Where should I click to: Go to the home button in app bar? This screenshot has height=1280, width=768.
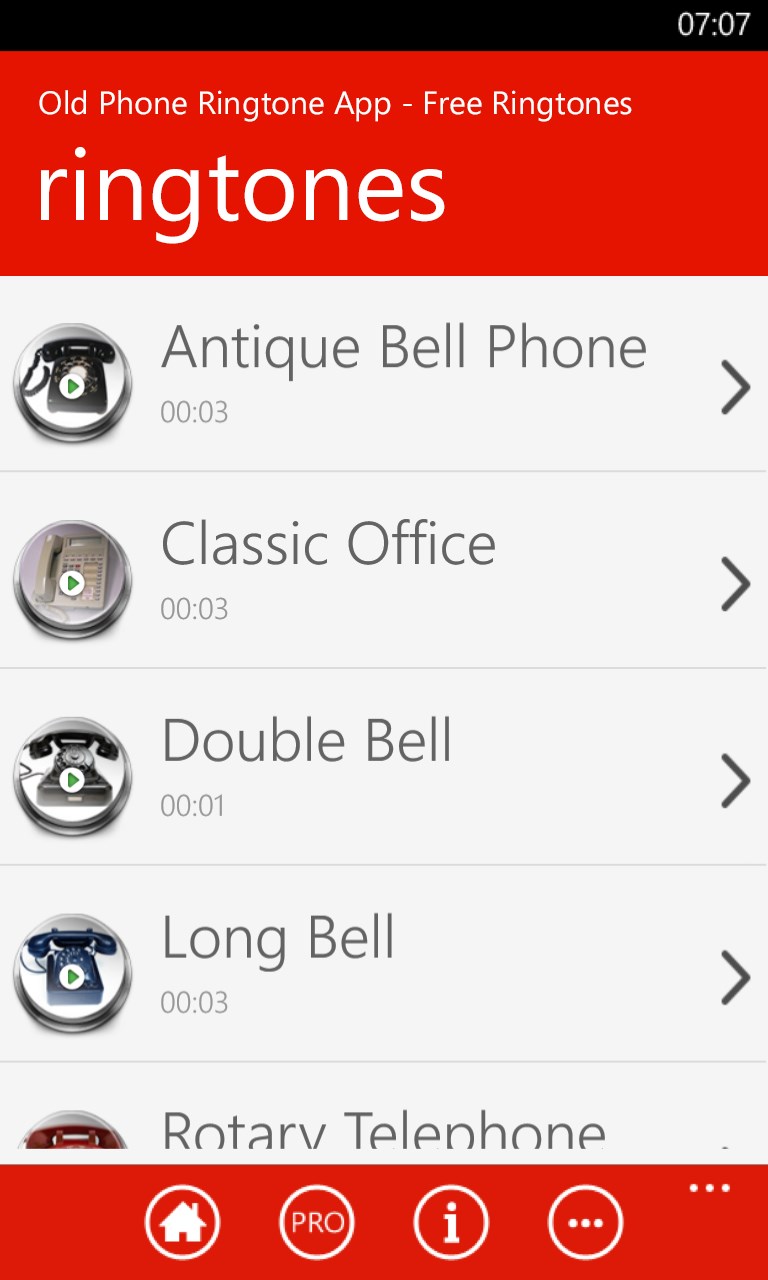(x=182, y=1222)
